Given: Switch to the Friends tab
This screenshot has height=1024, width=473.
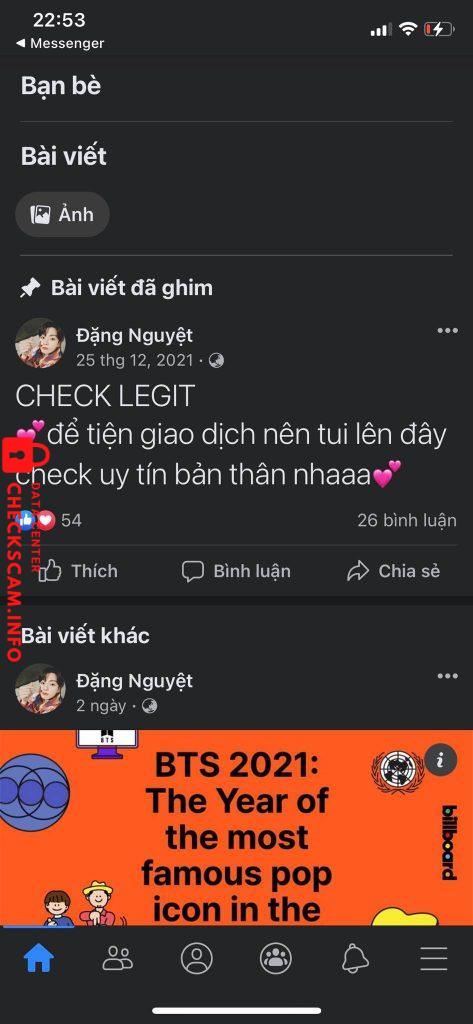Looking at the screenshot, I should click(x=118, y=959).
